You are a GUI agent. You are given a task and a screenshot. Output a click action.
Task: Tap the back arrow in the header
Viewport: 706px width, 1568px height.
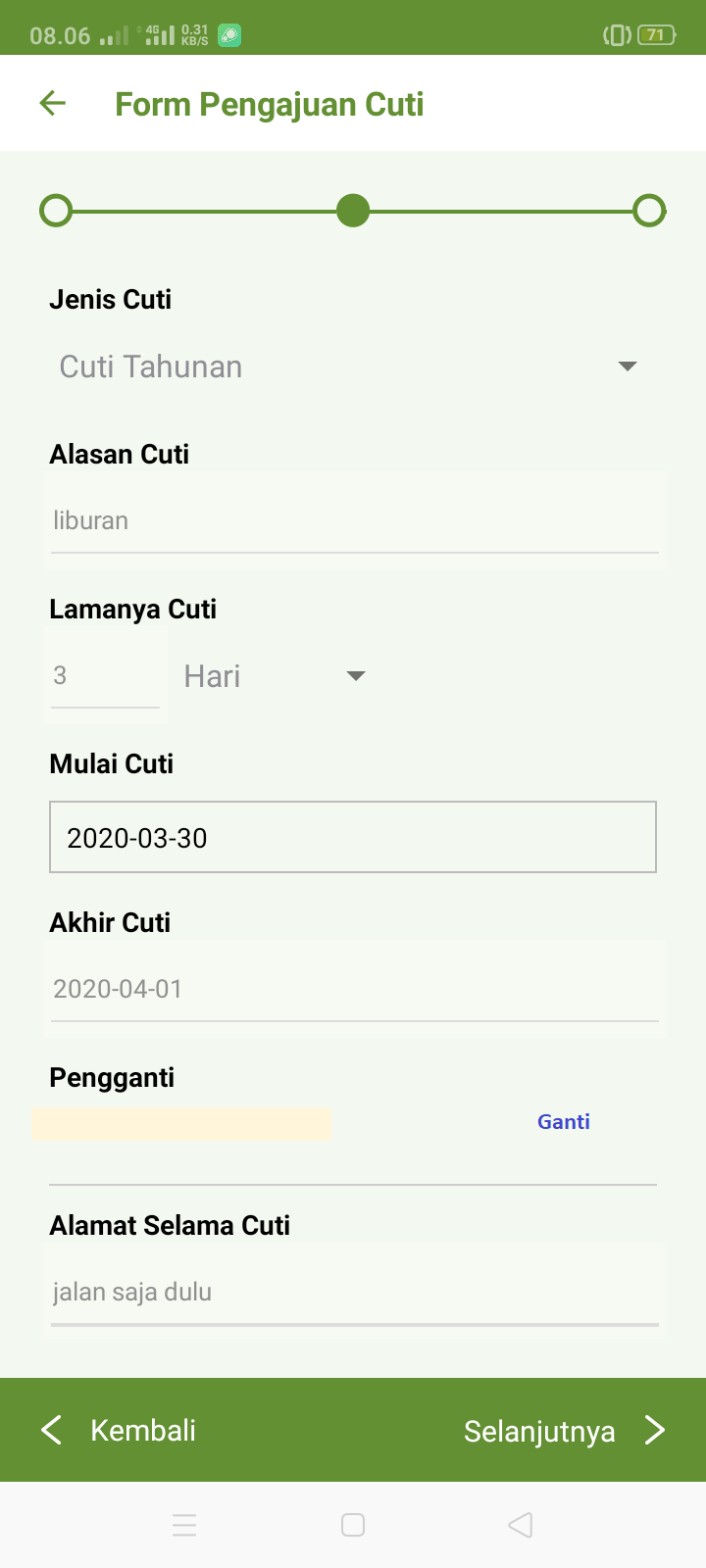(53, 103)
